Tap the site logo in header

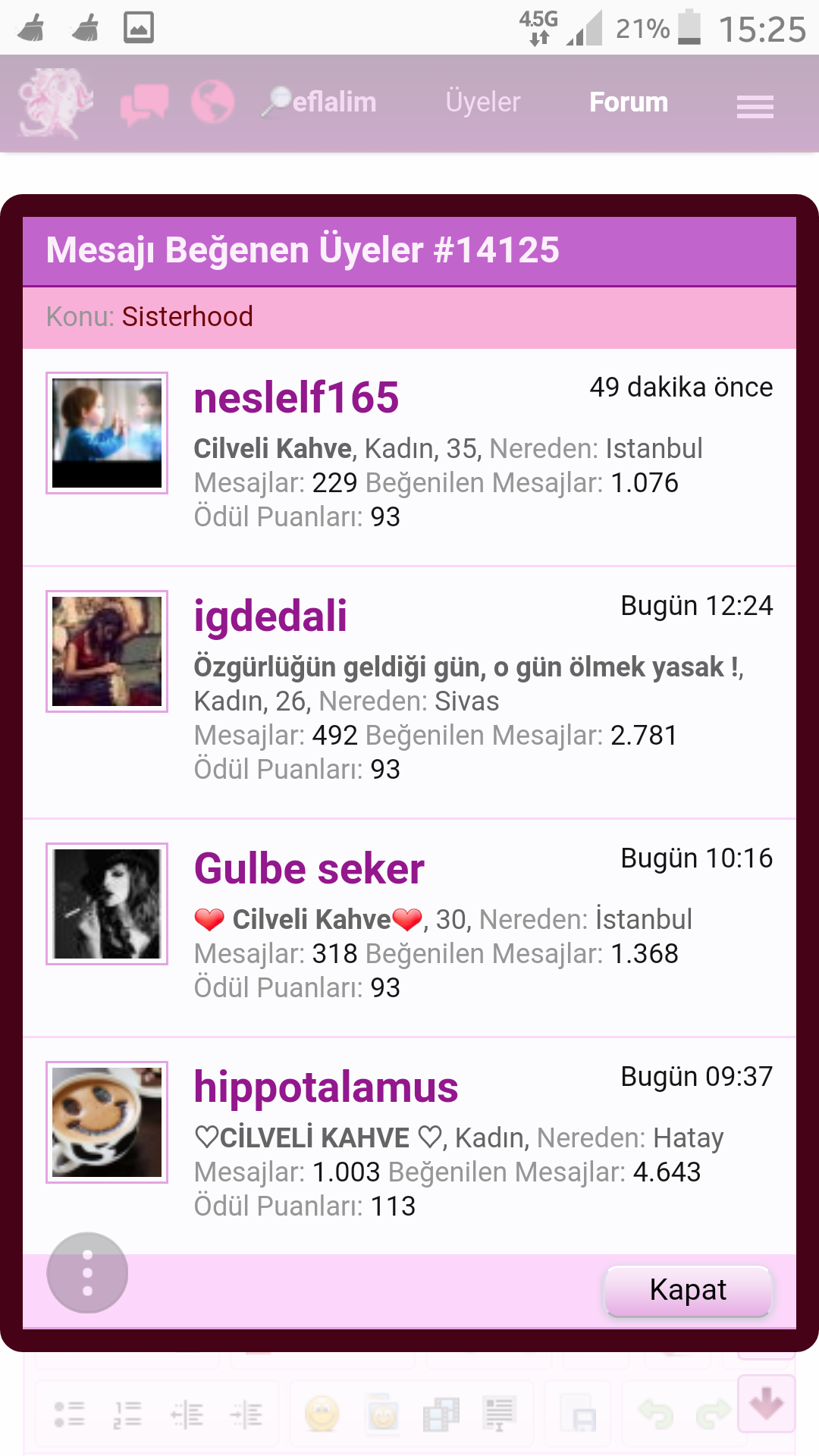tap(55, 103)
